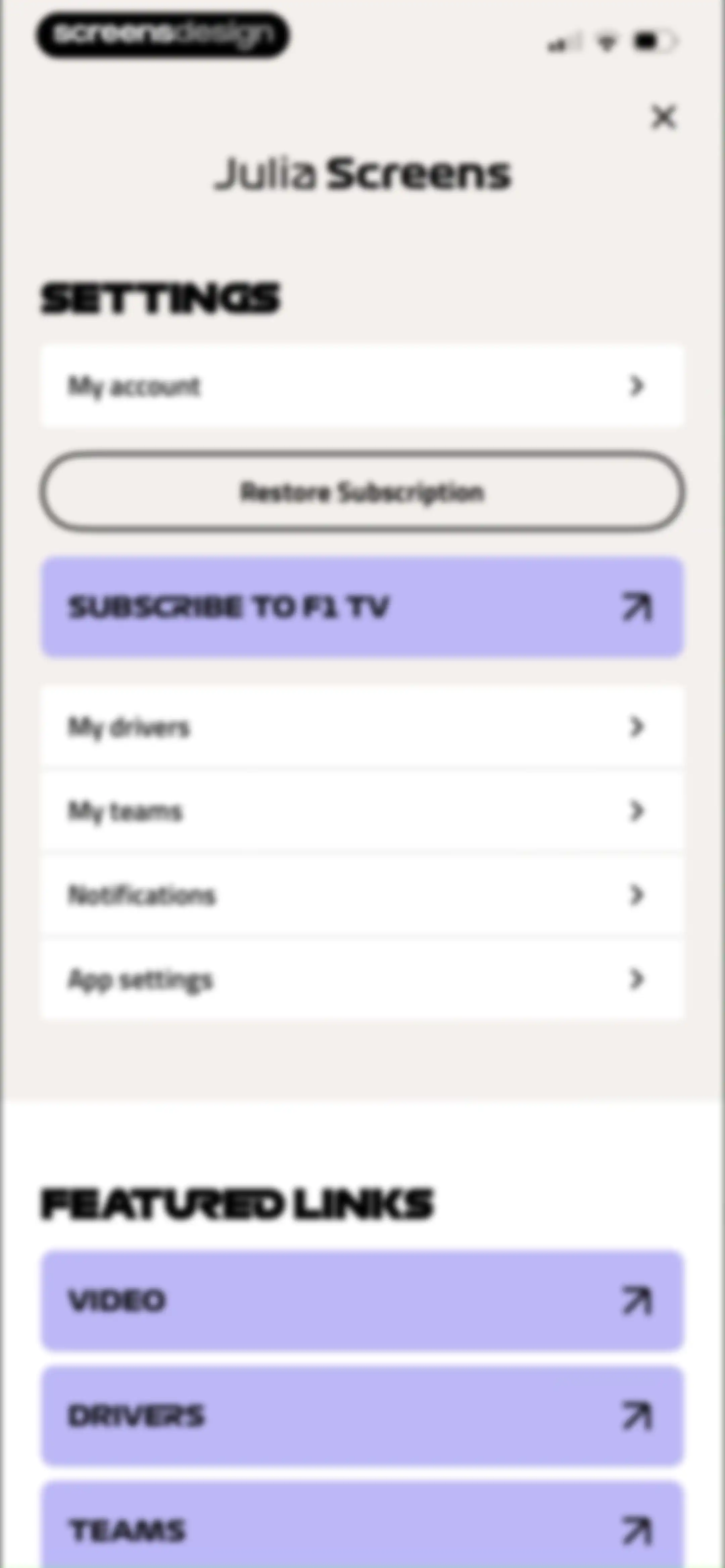Open the Teams featured link
The image size is (725, 1568).
(362, 1526)
